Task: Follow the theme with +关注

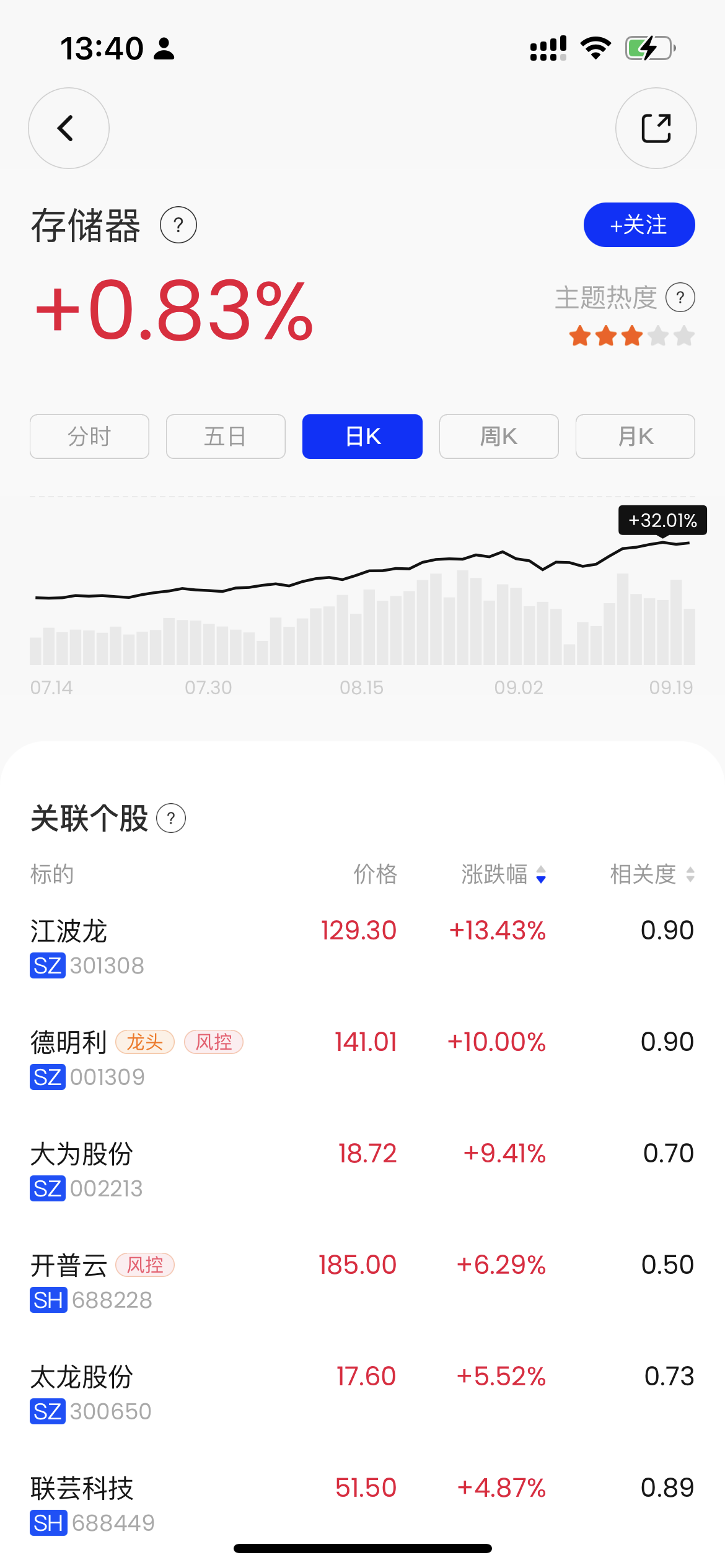Action: click(639, 225)
